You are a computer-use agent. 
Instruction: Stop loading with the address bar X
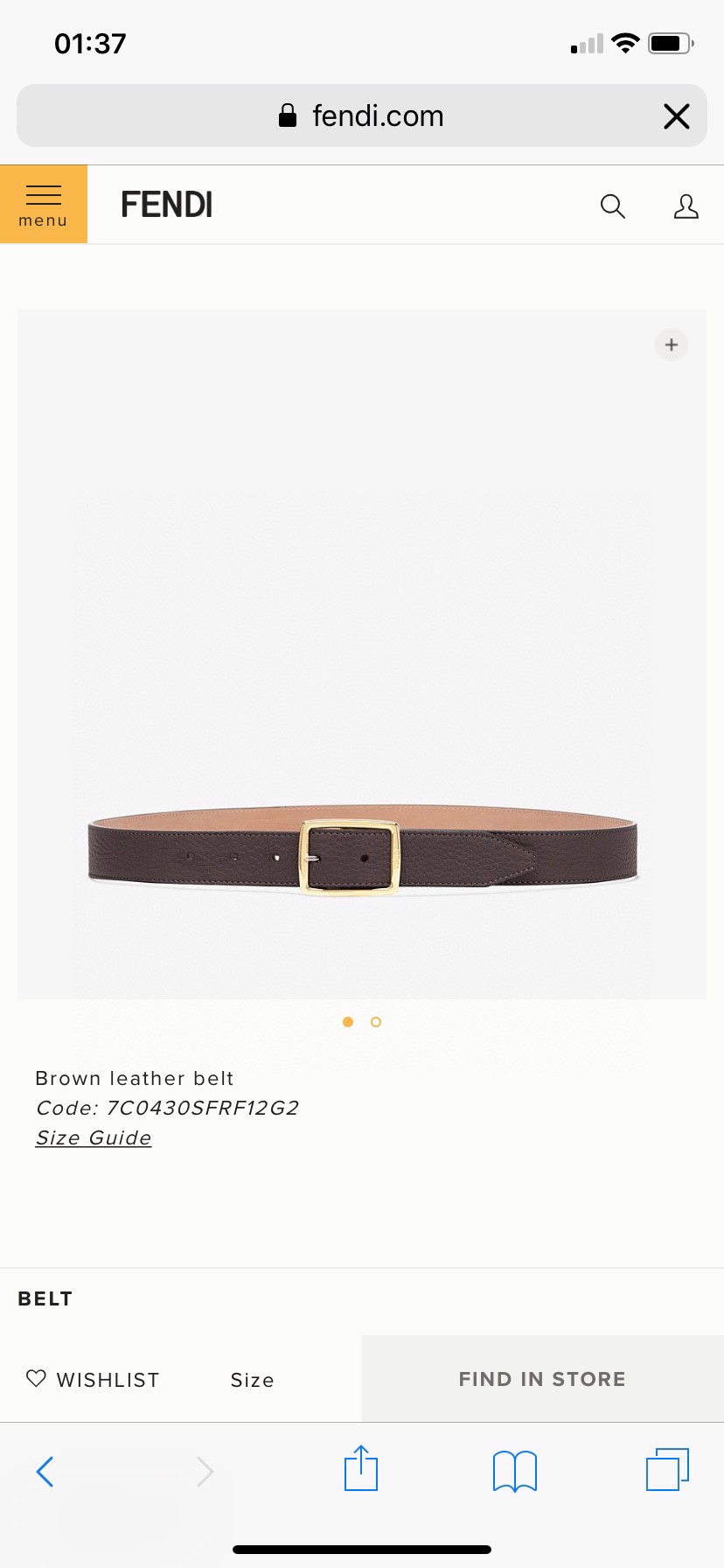pyautogui.click(x=676, y=116)
